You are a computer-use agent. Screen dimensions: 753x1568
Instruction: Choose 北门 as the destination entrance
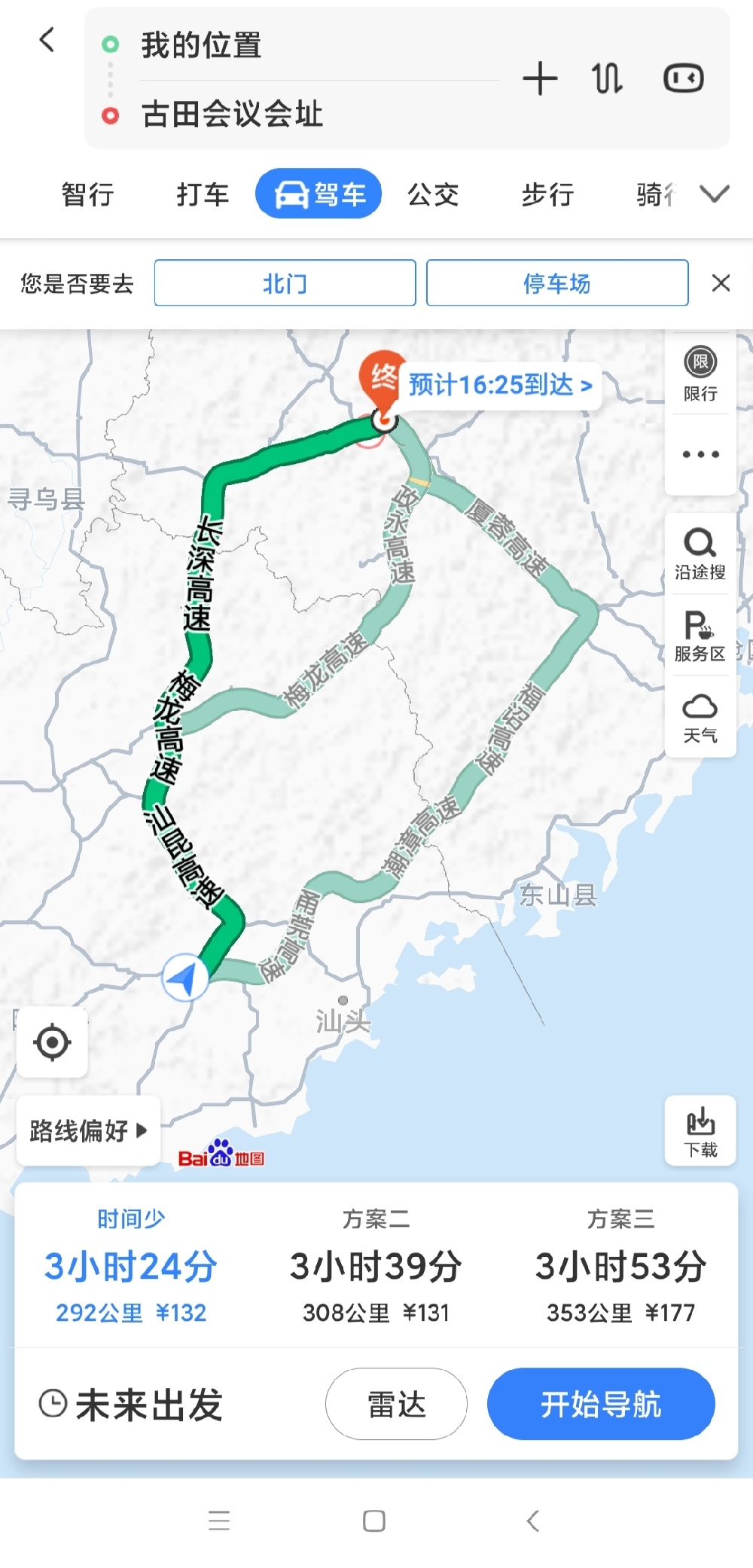[x=285, y=283]
